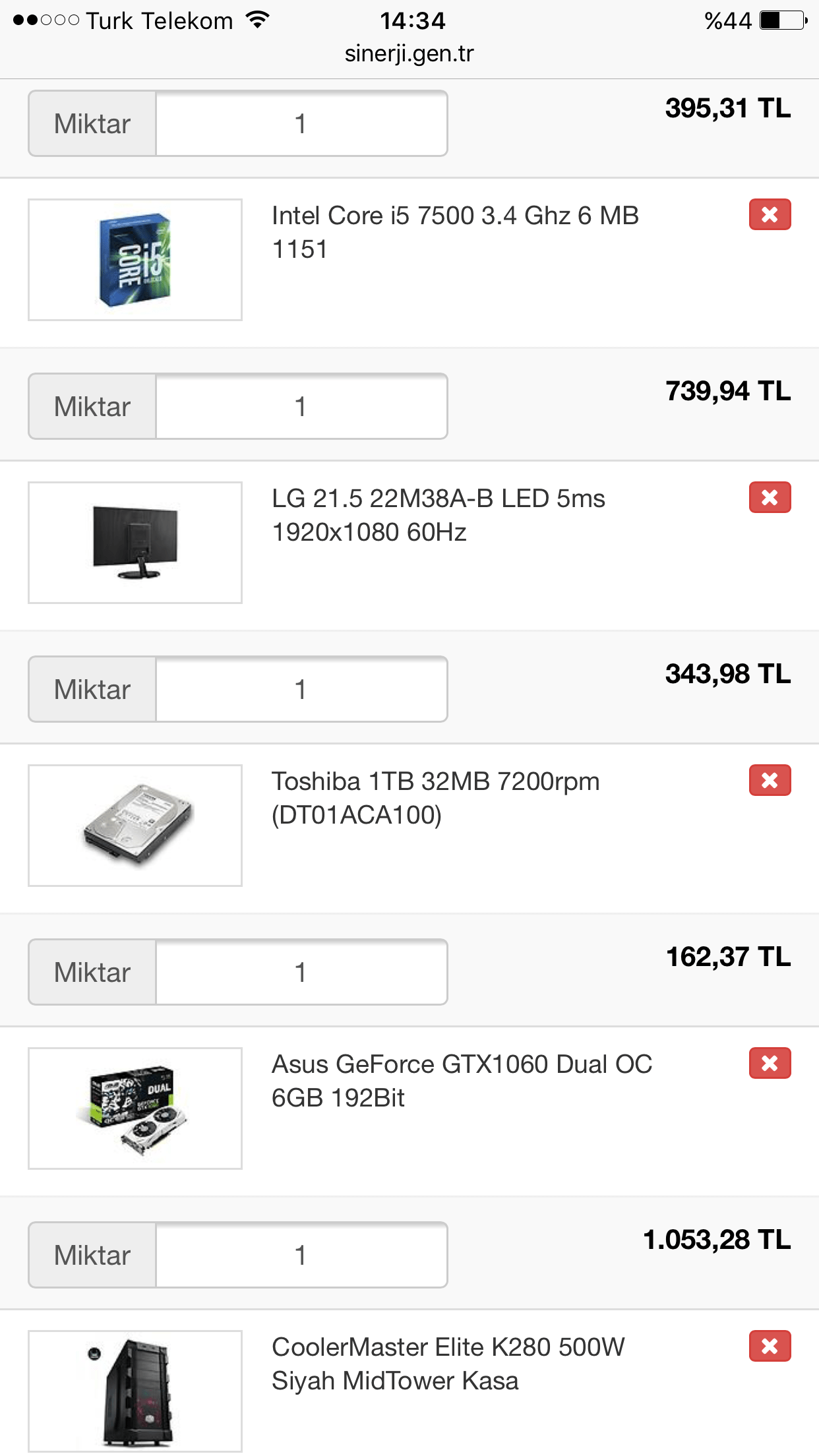Screen dimensions: 819x1456
Task: Remove Intel Core i5 7500 from cart
Action: pos(770,214)
